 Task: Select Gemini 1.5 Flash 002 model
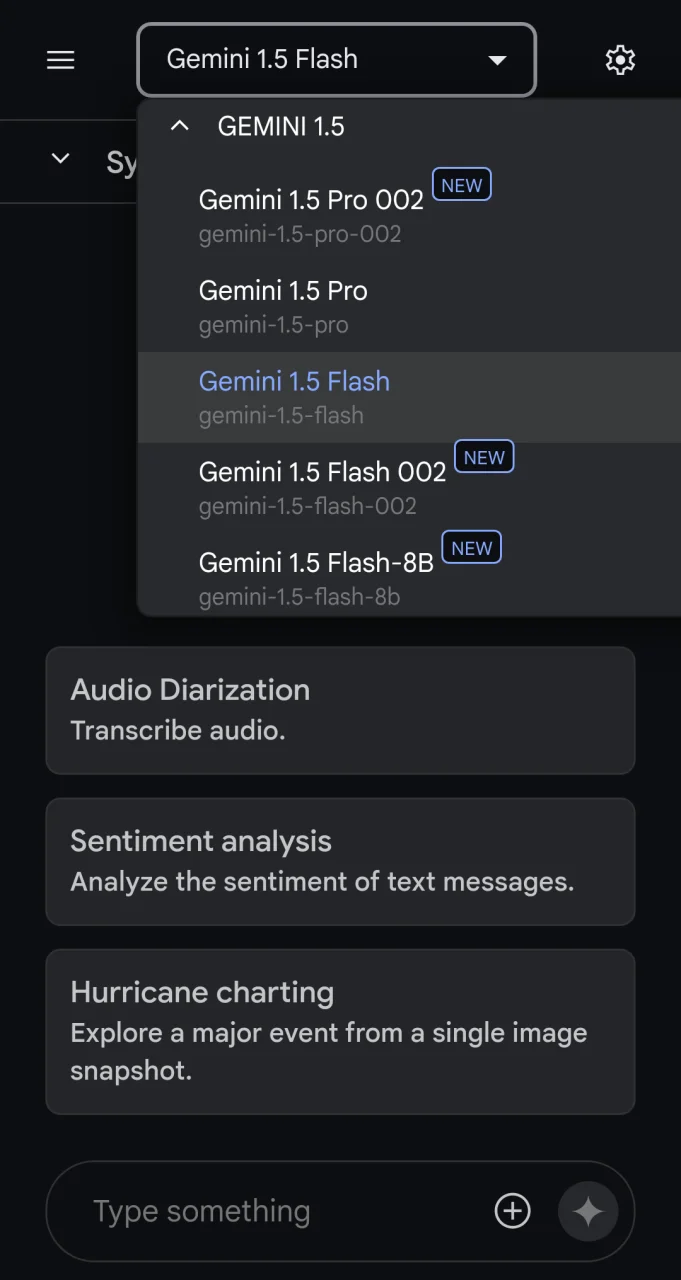pyautogui.click(x=409, y=488)
